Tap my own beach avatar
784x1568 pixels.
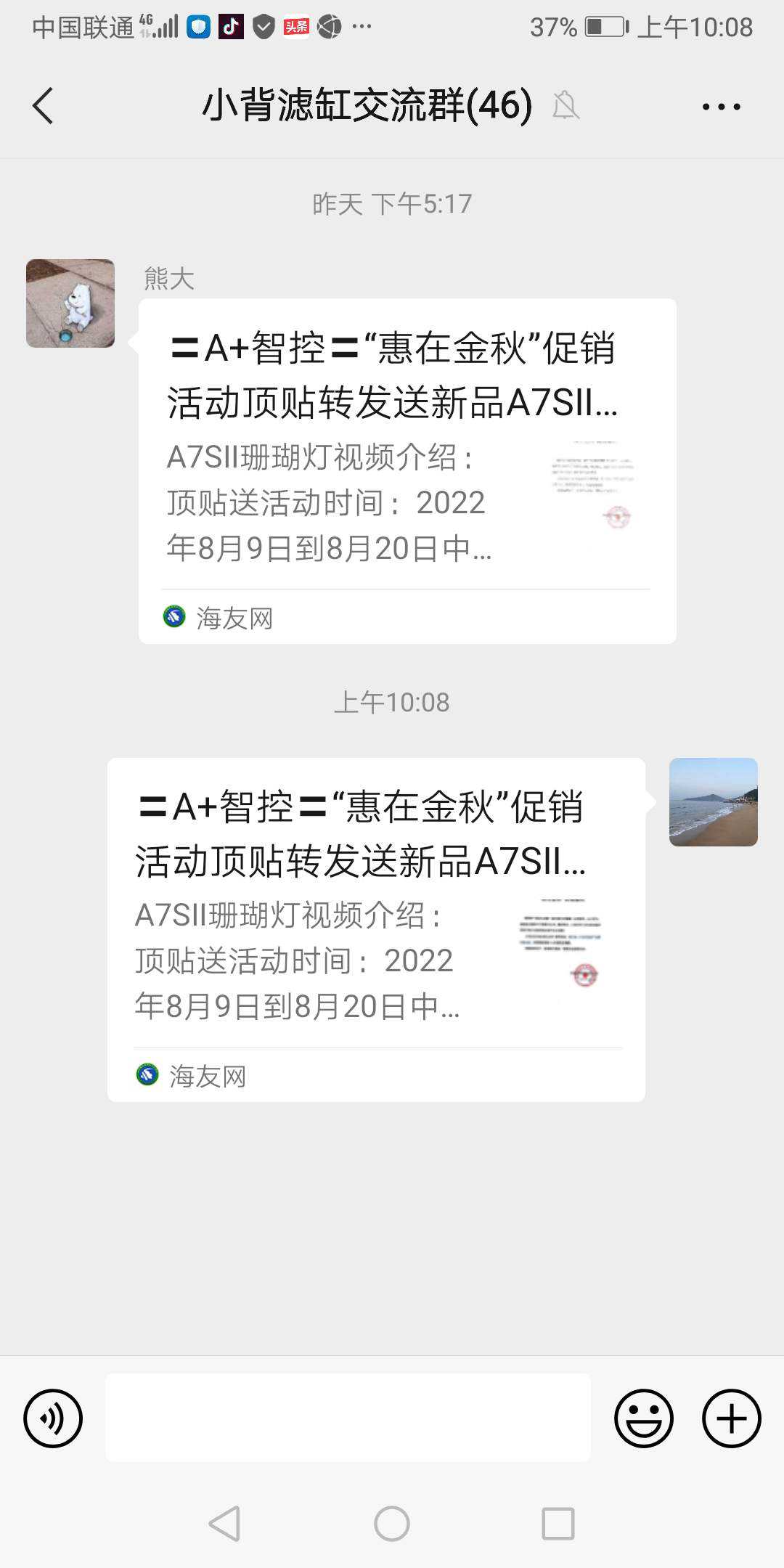pyautogui.click(x=713, y=802)
